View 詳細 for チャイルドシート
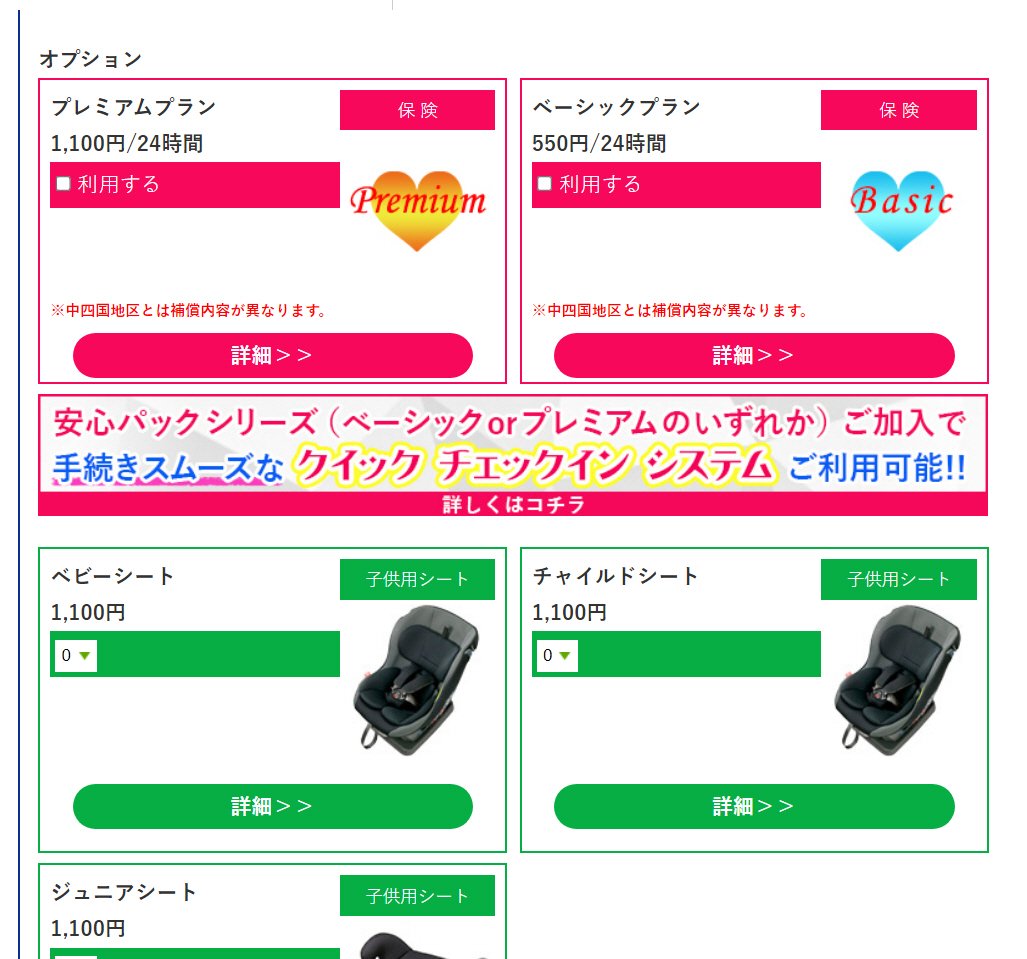1027x959 pixels. [754, 806]
